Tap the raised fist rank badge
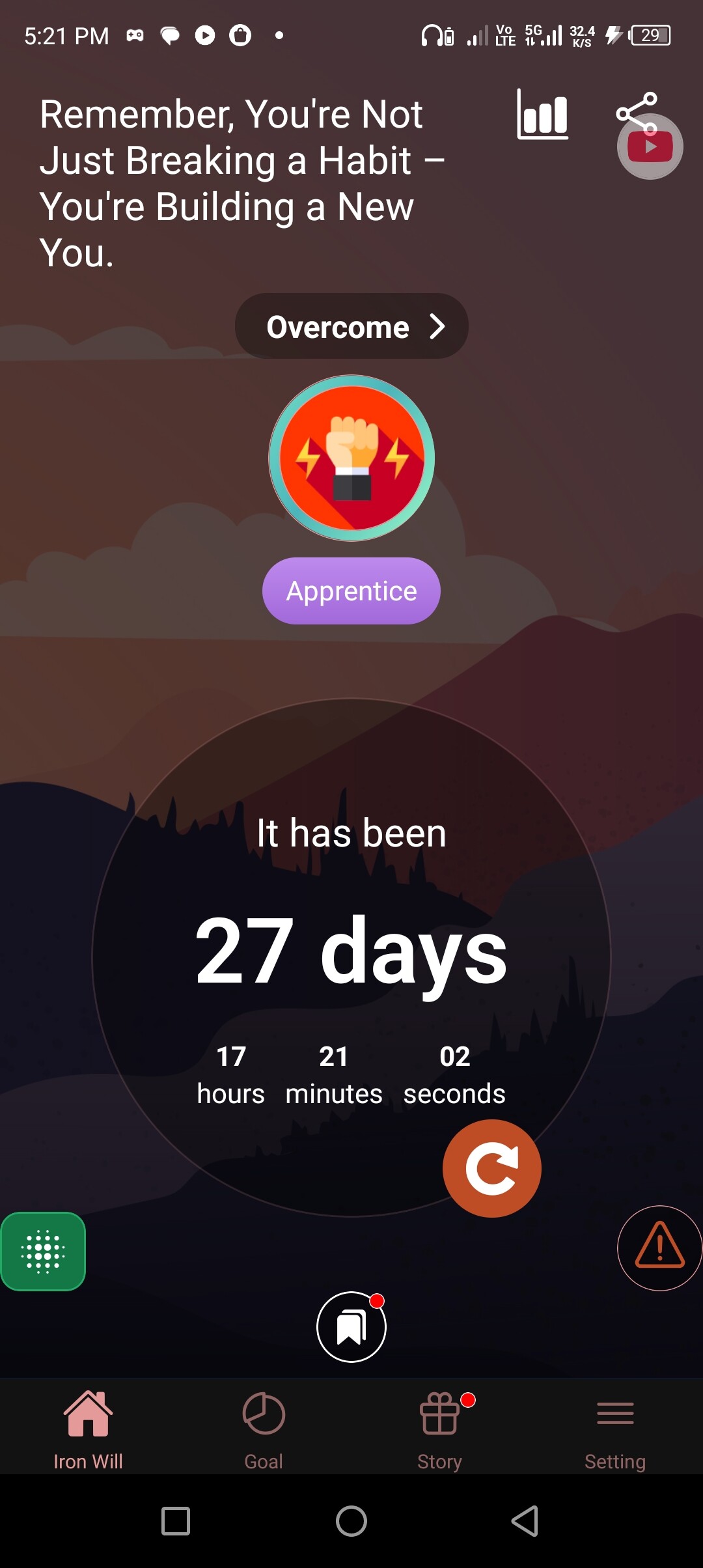 (351, 458)
